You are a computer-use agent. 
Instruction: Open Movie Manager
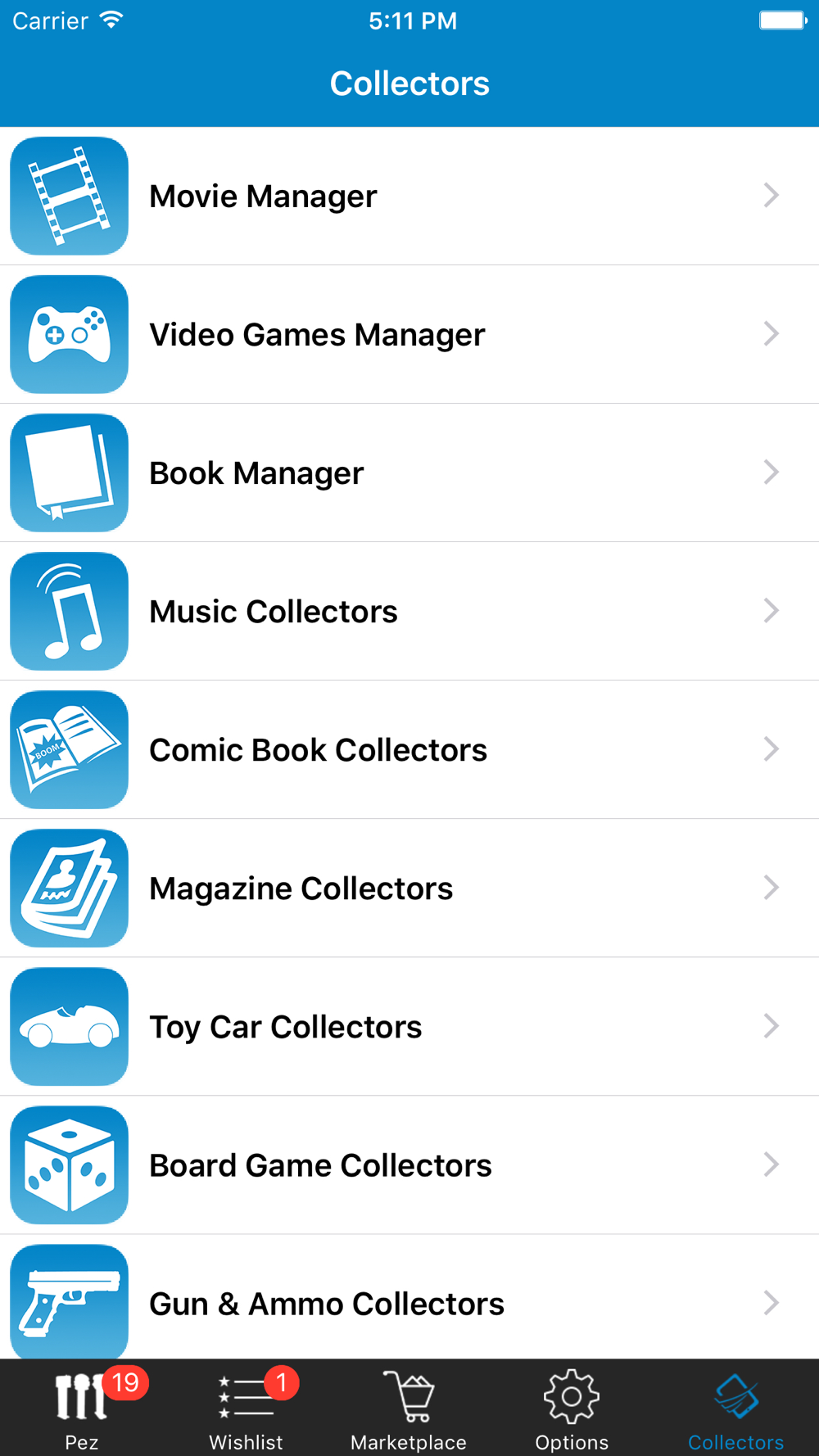[409, 197]
